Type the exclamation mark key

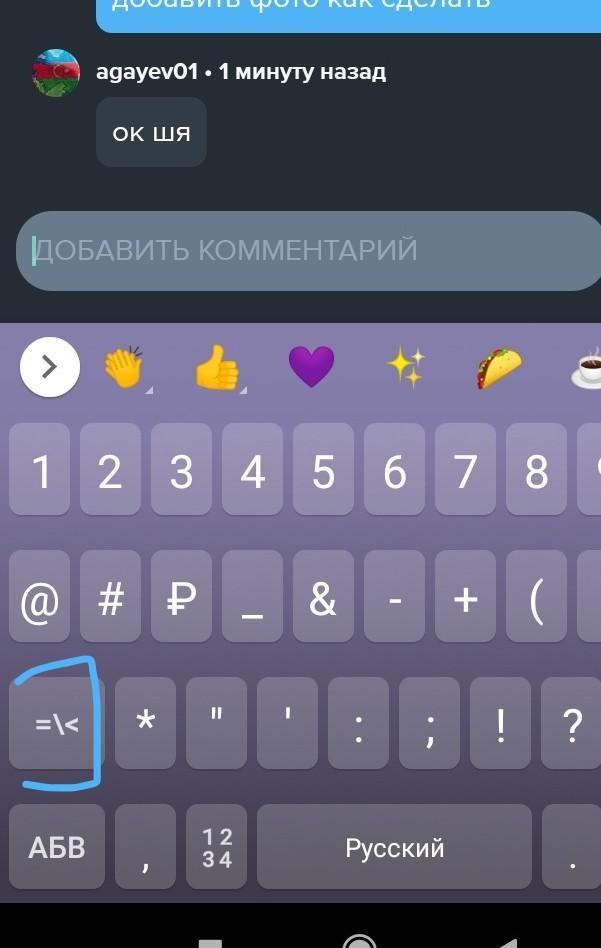click(500, 723)
